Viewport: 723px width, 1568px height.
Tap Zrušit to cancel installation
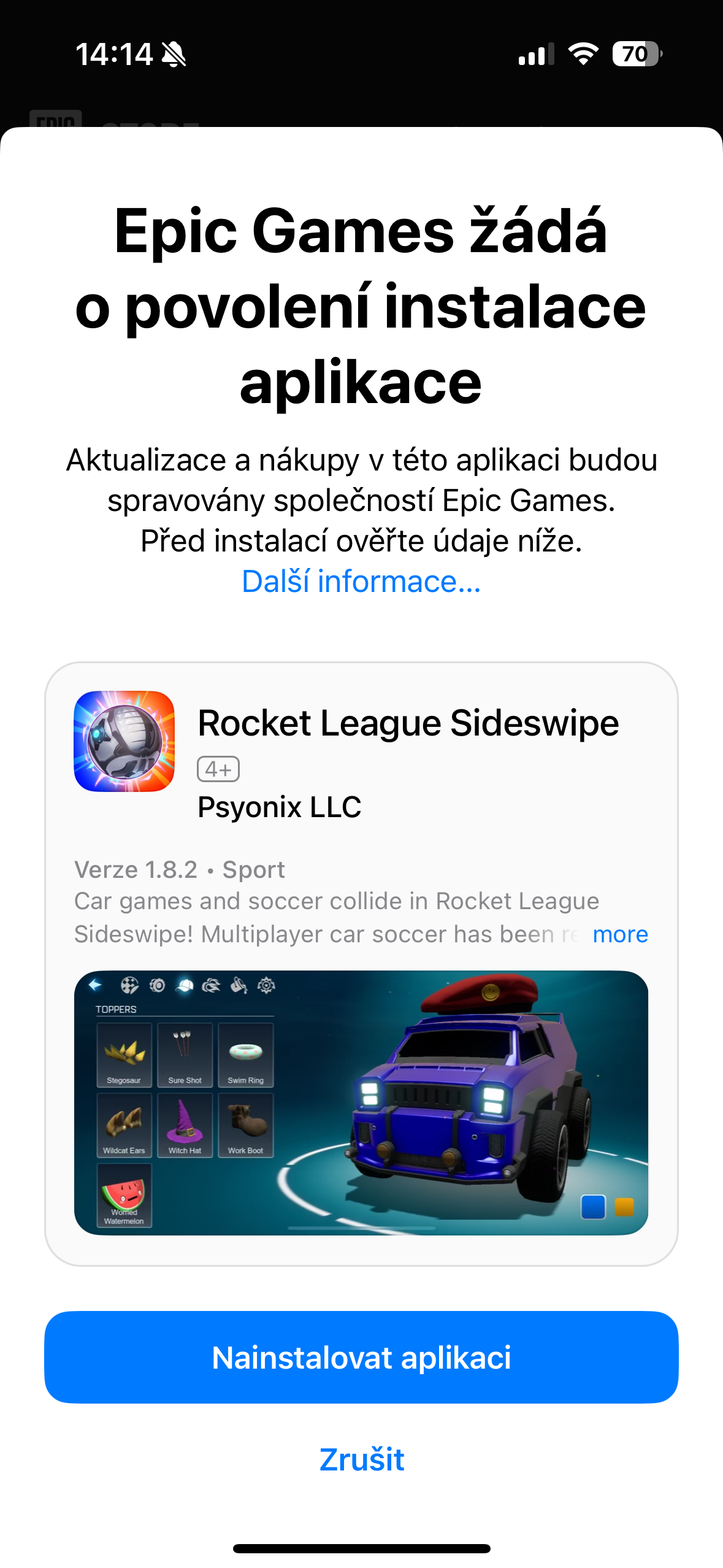click(x=361, y=1459)
